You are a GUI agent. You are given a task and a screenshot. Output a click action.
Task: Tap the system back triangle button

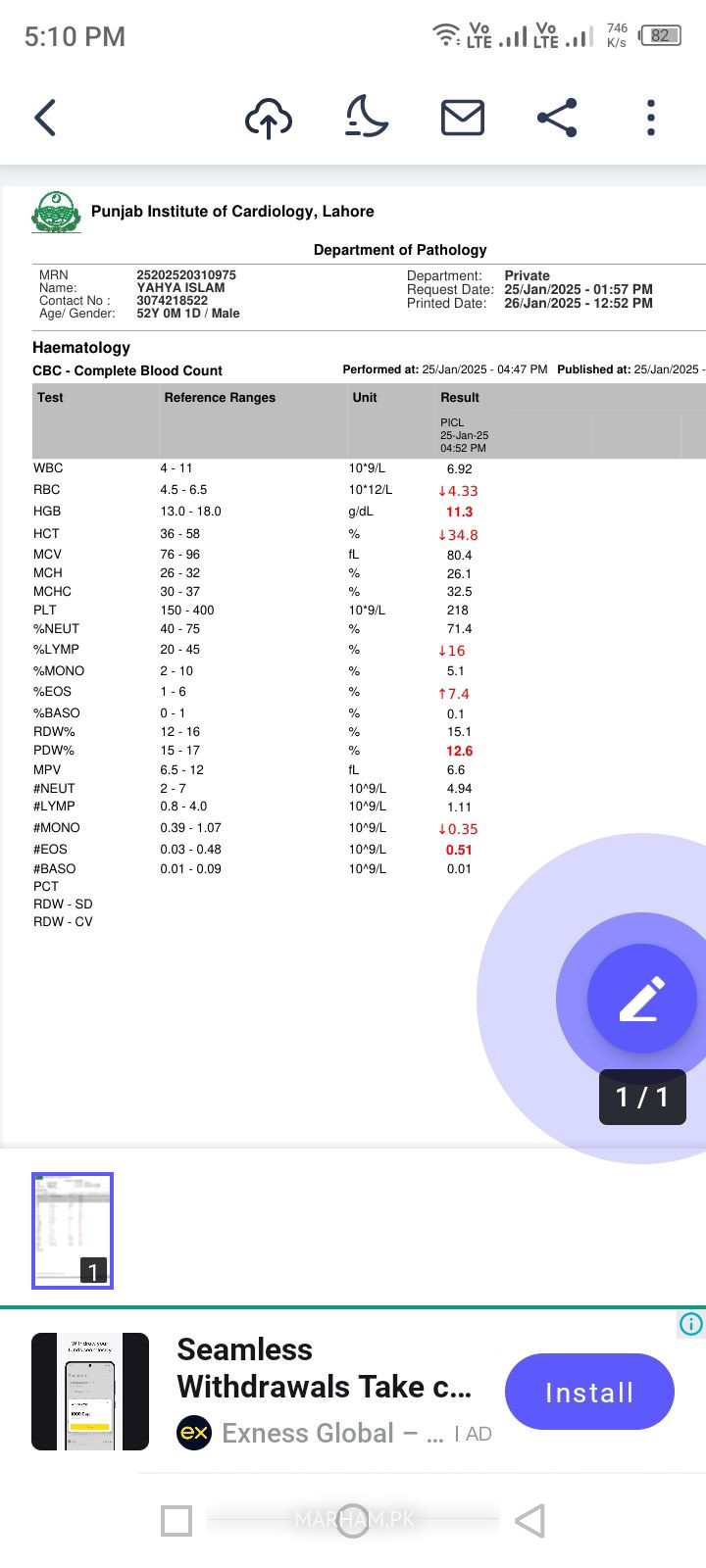coord(529,1521)
